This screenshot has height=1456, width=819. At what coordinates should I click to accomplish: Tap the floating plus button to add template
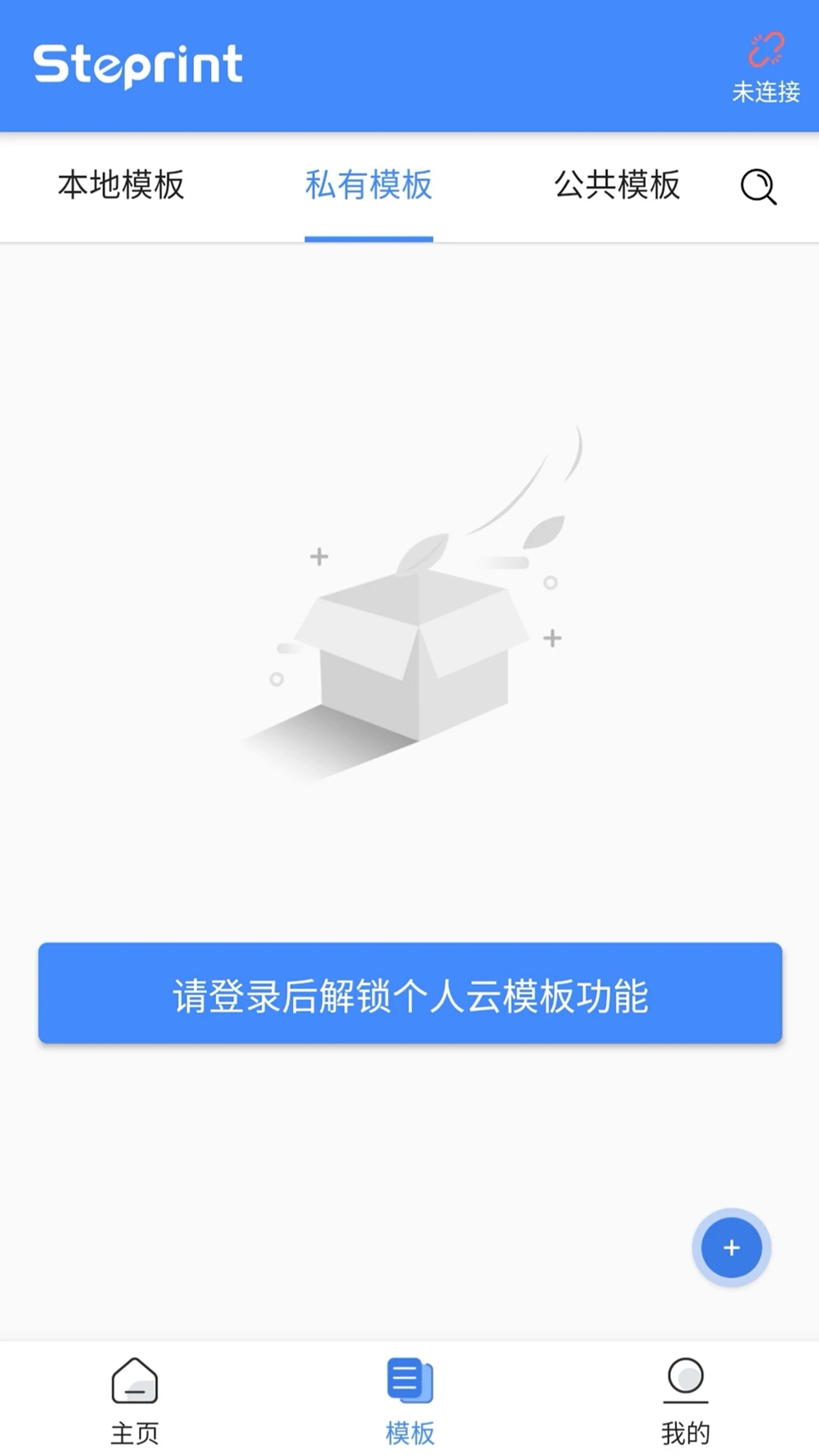point(730,1248)
